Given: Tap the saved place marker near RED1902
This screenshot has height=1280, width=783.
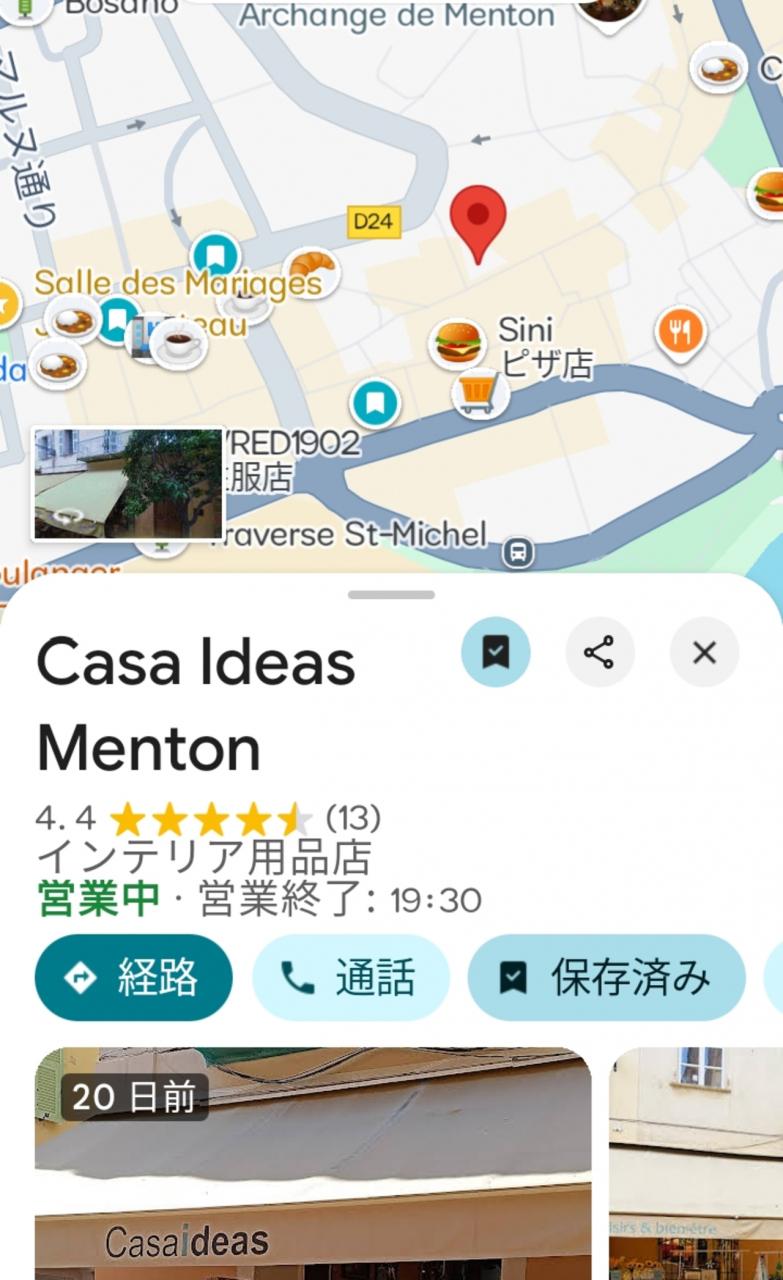Looking at the screenshot, I should [375, 404].
